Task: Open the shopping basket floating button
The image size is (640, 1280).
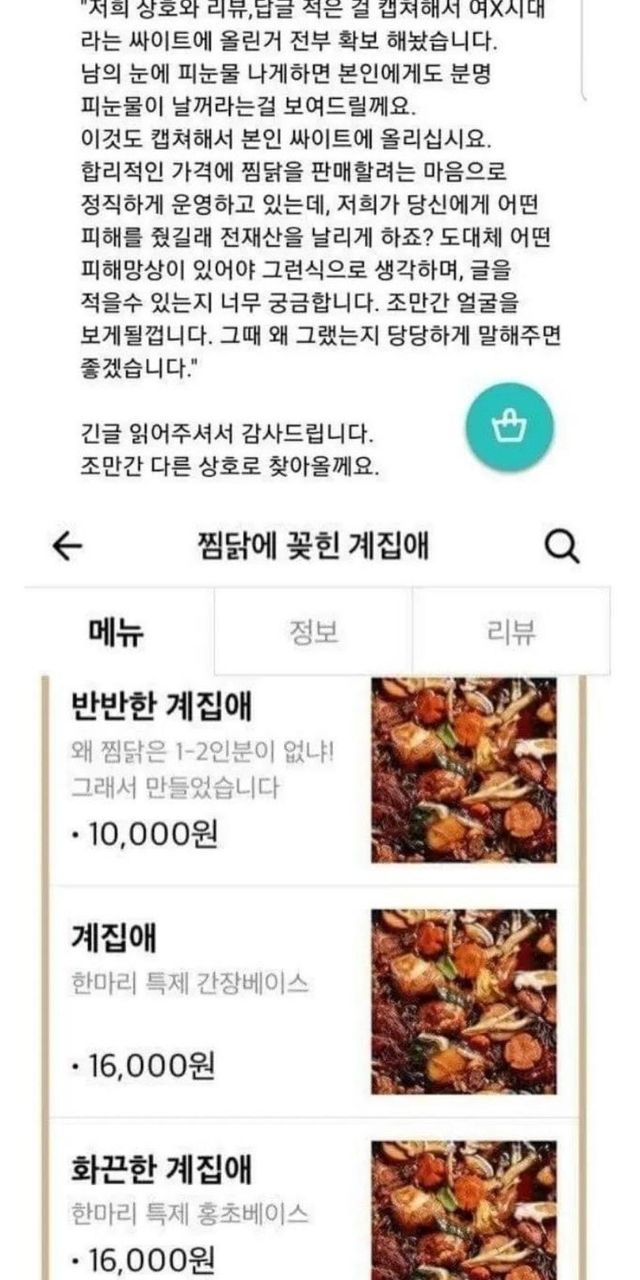Action: coord(509,429)
